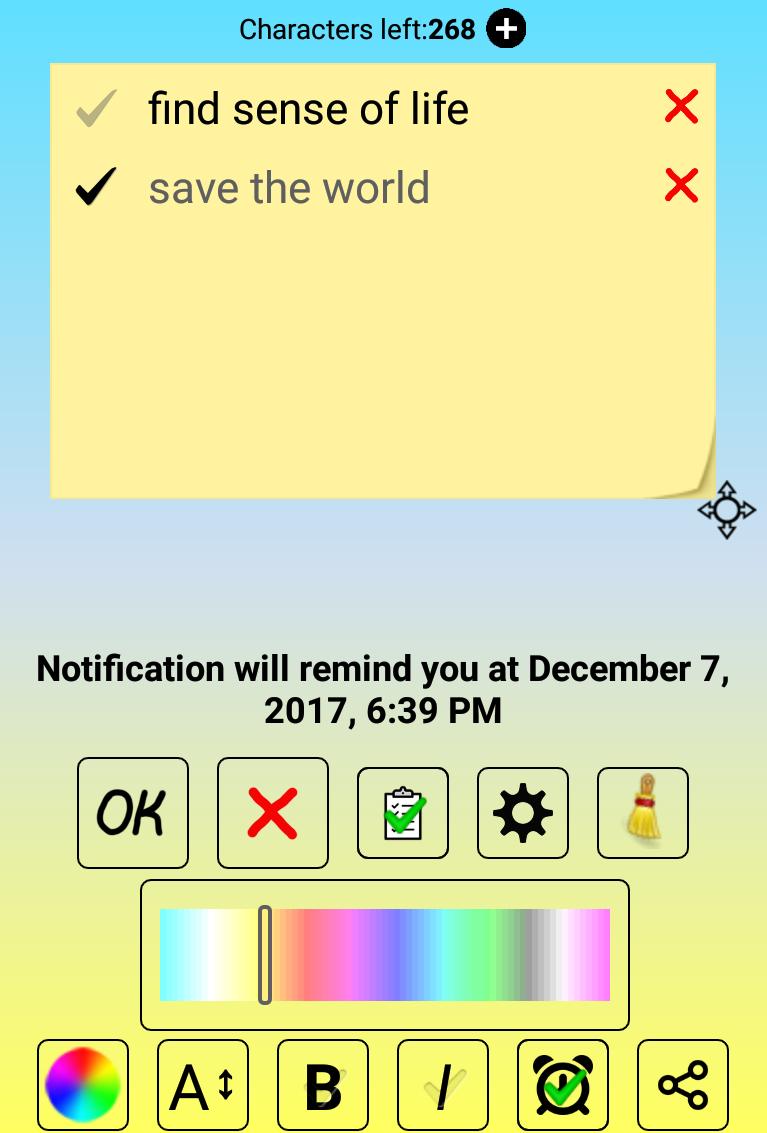This screenshot has height=1133, width=767.
Task: Toggle italic text with the I button
Action: tap(443, 1085)
